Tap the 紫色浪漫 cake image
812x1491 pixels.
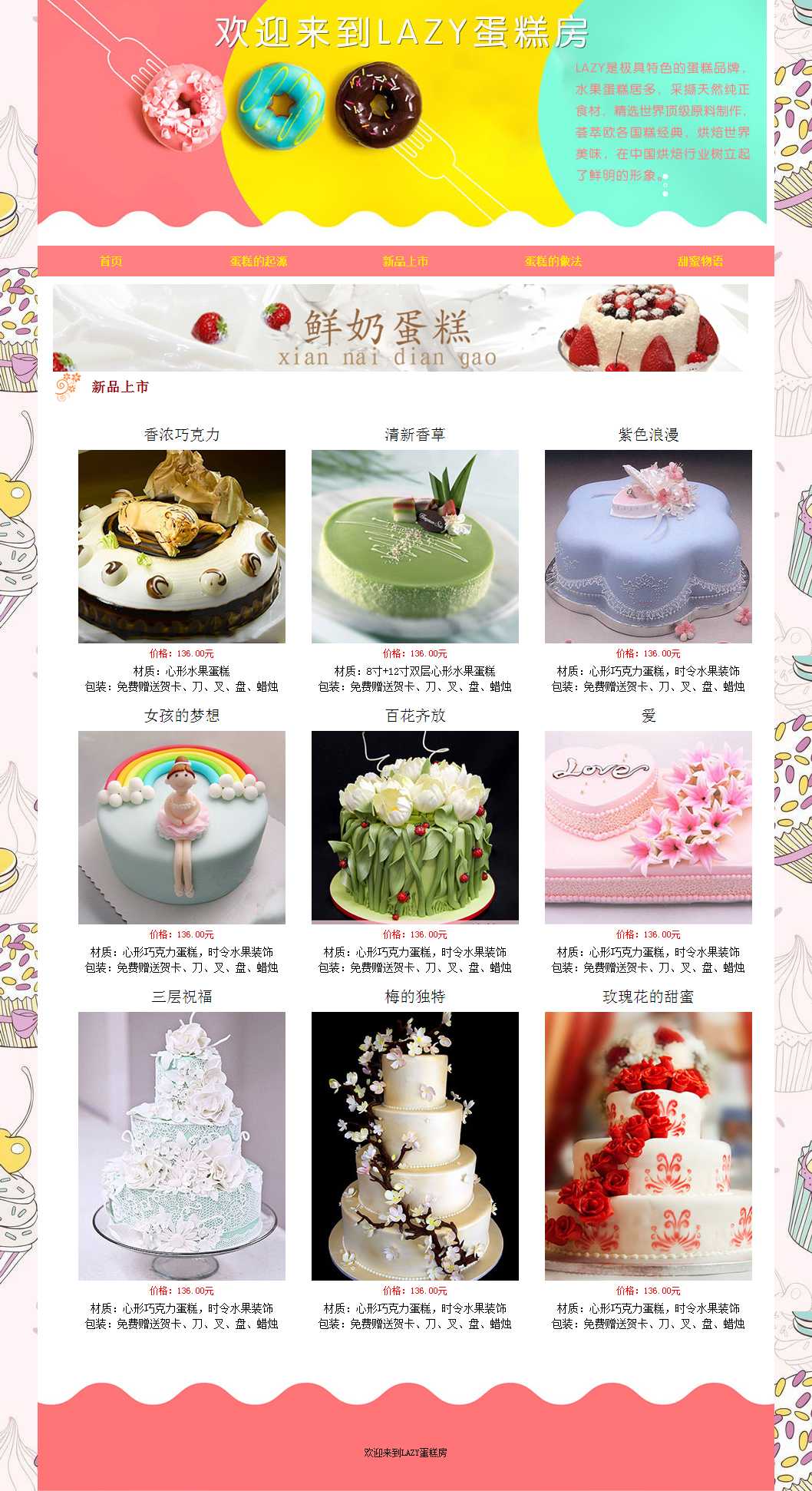(x=649, y=546)
